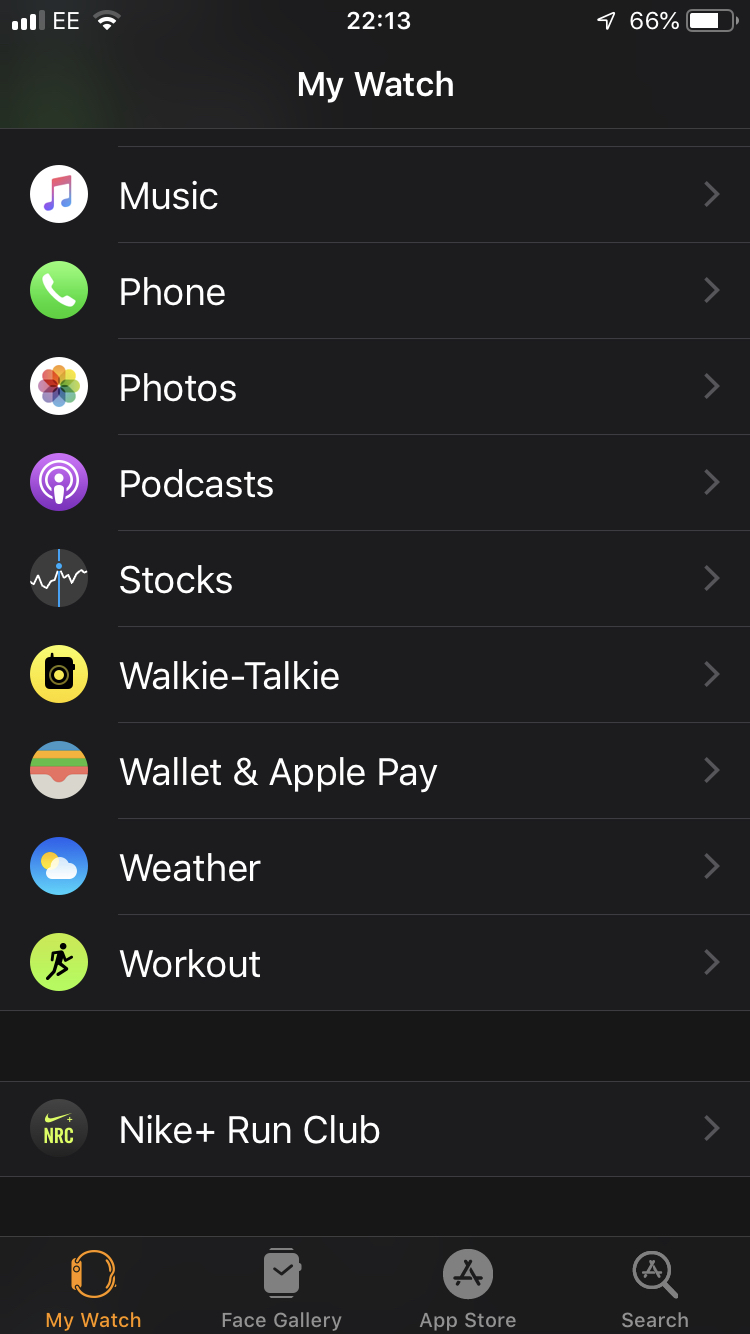
Task: Select the My Watch tab
Action: (x=94, y=1287)
